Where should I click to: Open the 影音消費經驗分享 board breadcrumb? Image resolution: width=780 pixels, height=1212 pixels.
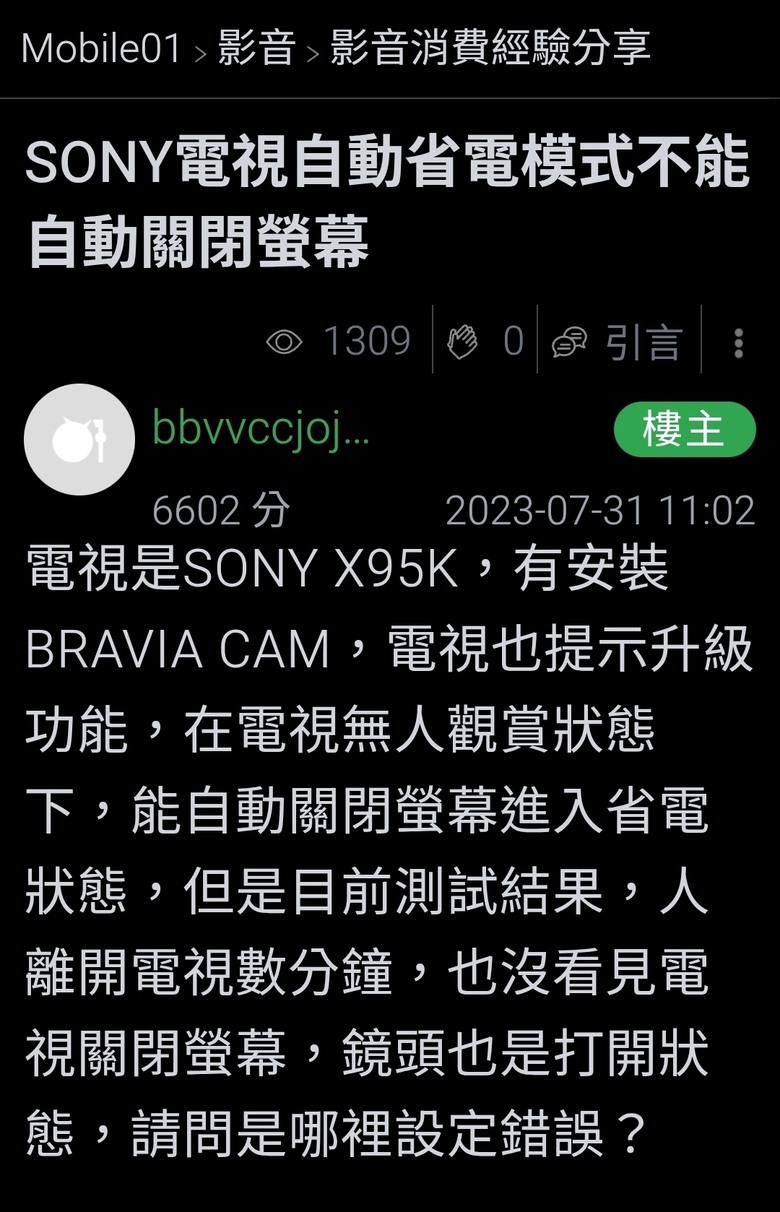click(x=490, y=48)
